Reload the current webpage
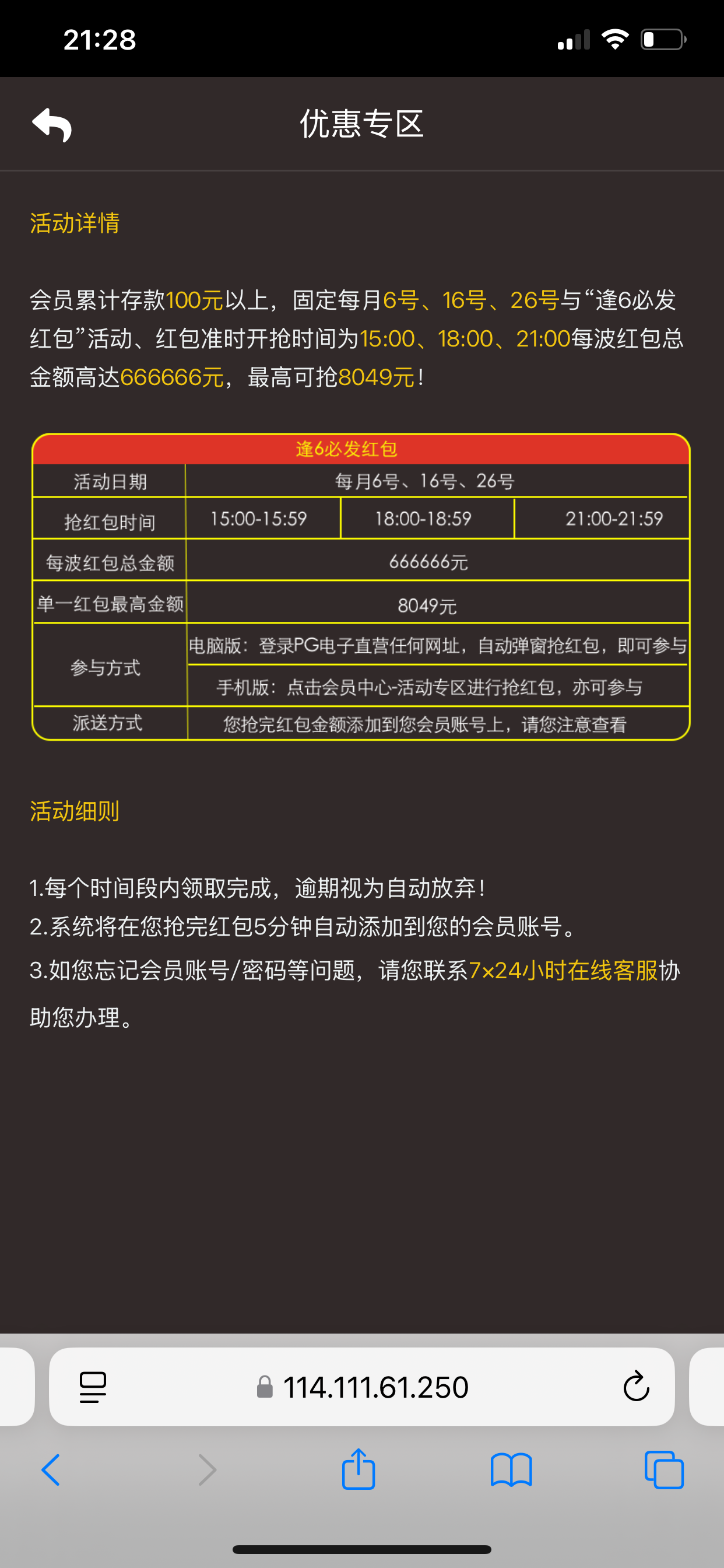The width and height of the screenshot is (724, 1568). (x=636, y=1387)
